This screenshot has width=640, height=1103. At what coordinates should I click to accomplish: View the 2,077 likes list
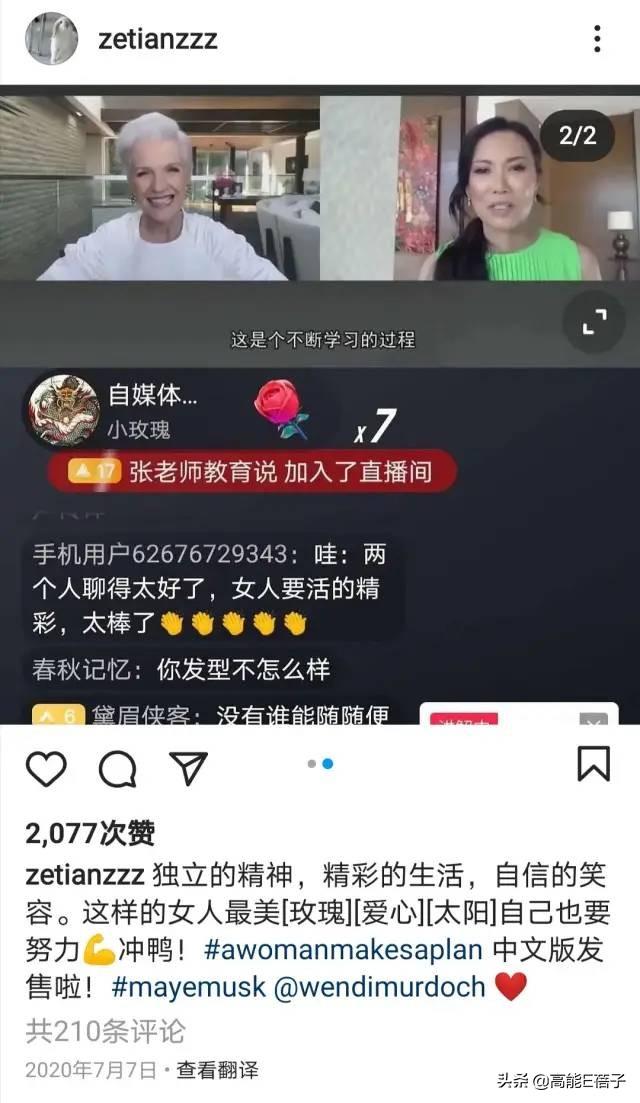[90, 833]
